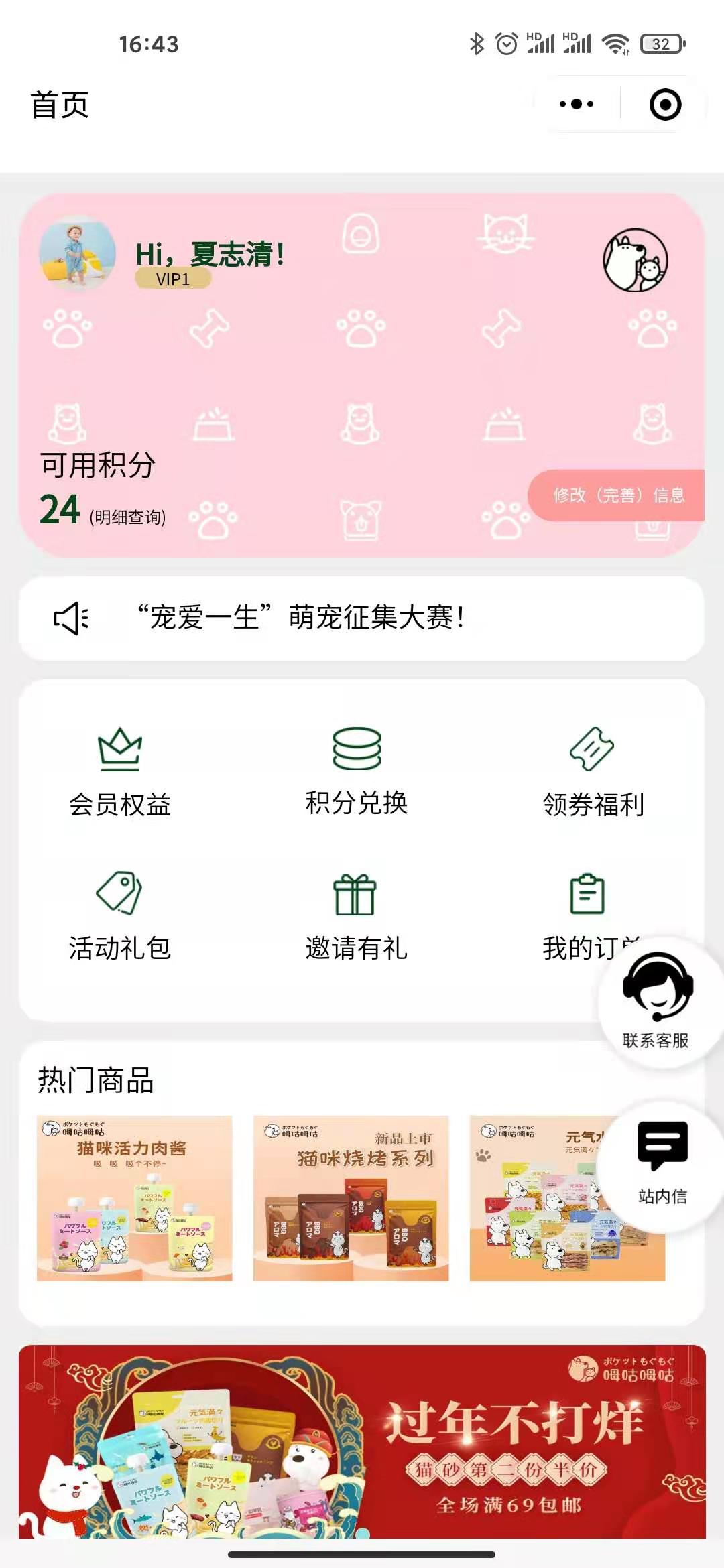Contact support via 联系客服
The image size is (724, 1568).
click(x=657, y=1000)
